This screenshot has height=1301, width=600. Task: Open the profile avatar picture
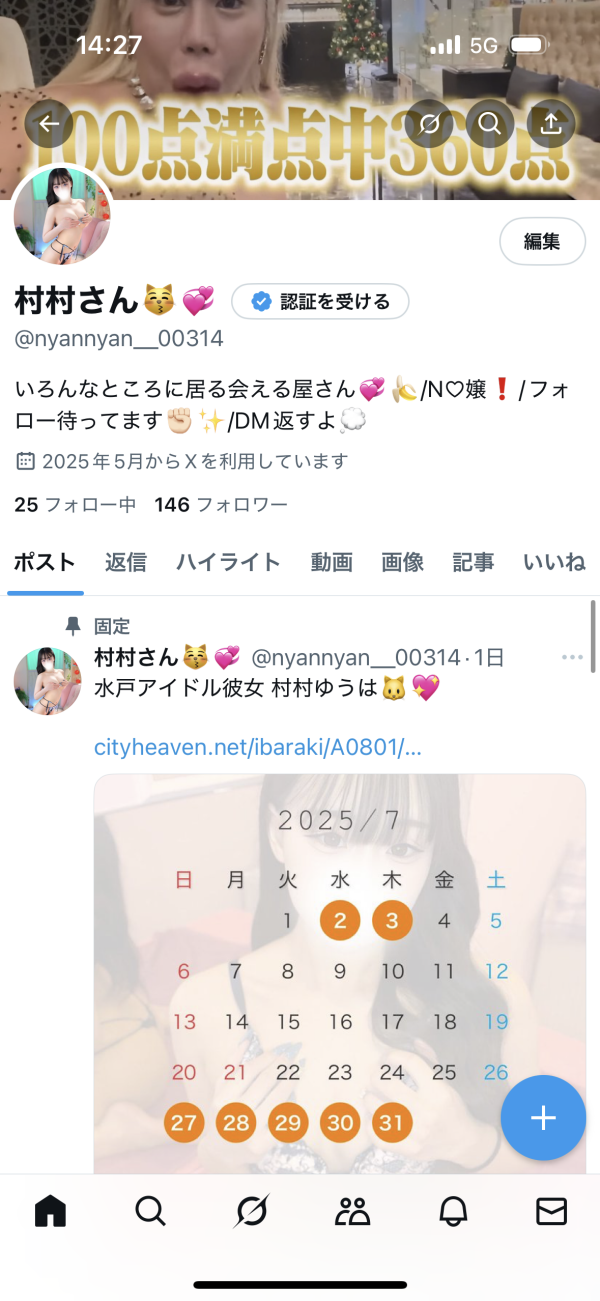(62, 215)
